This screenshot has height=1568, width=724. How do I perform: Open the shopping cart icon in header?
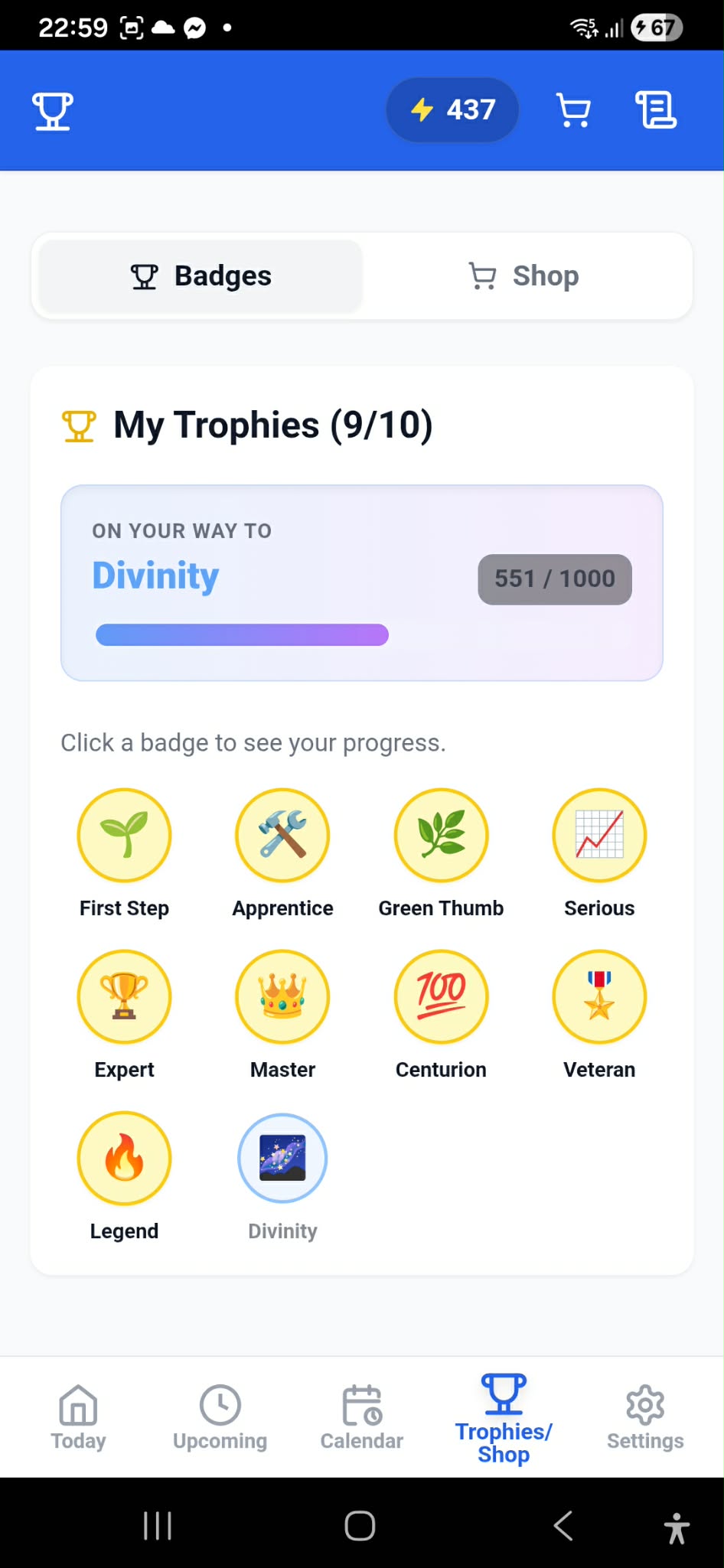point(573,110)
